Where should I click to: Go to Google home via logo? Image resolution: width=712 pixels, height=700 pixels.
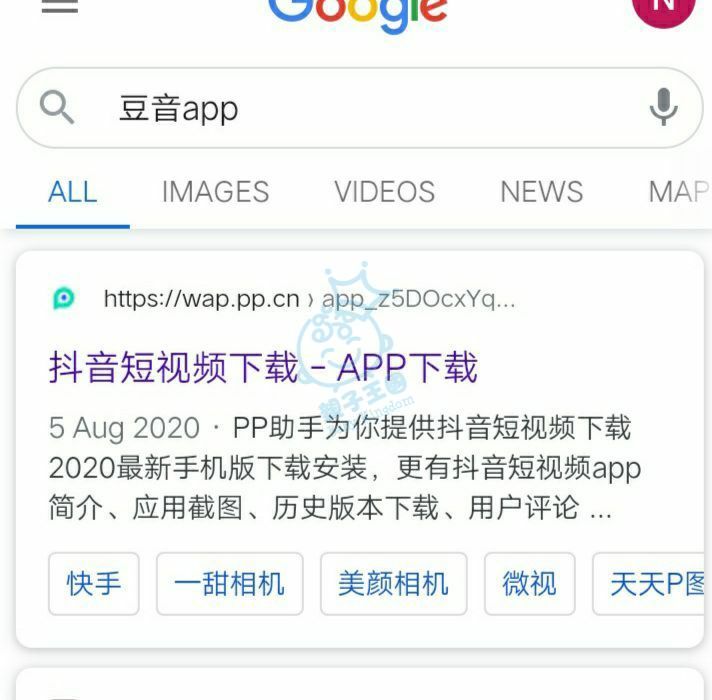pos(357,10)
